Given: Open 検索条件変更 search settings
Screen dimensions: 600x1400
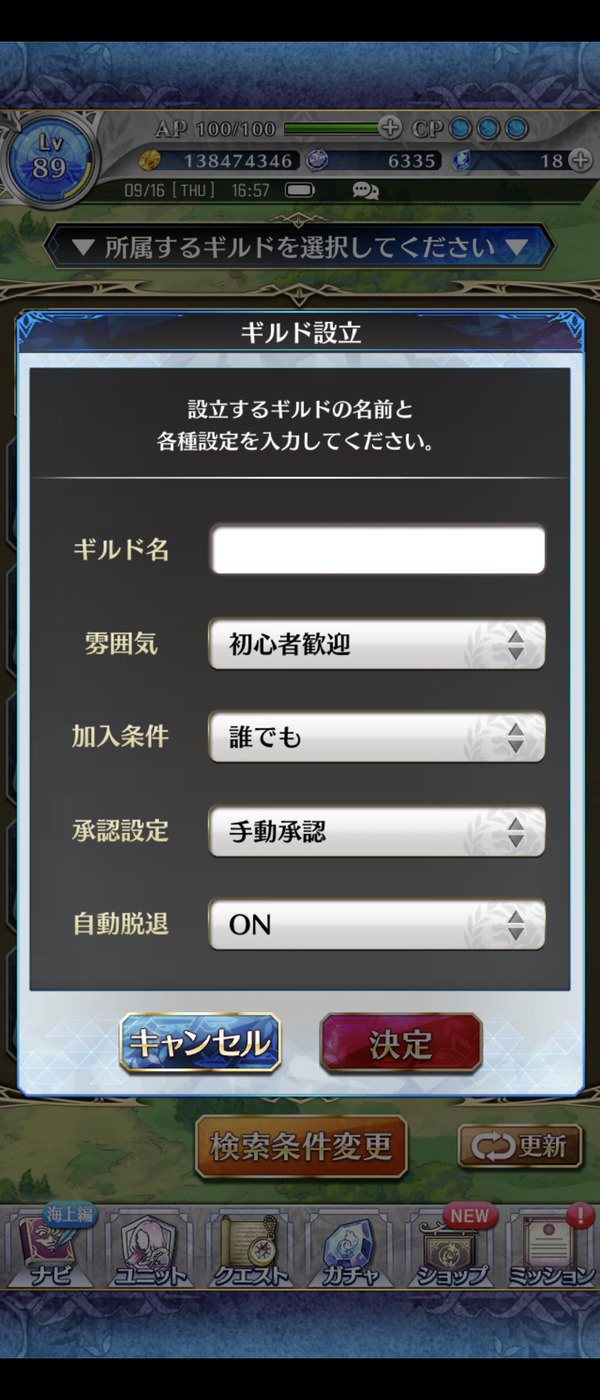Looking at the screenshot, I should 301,1147.
